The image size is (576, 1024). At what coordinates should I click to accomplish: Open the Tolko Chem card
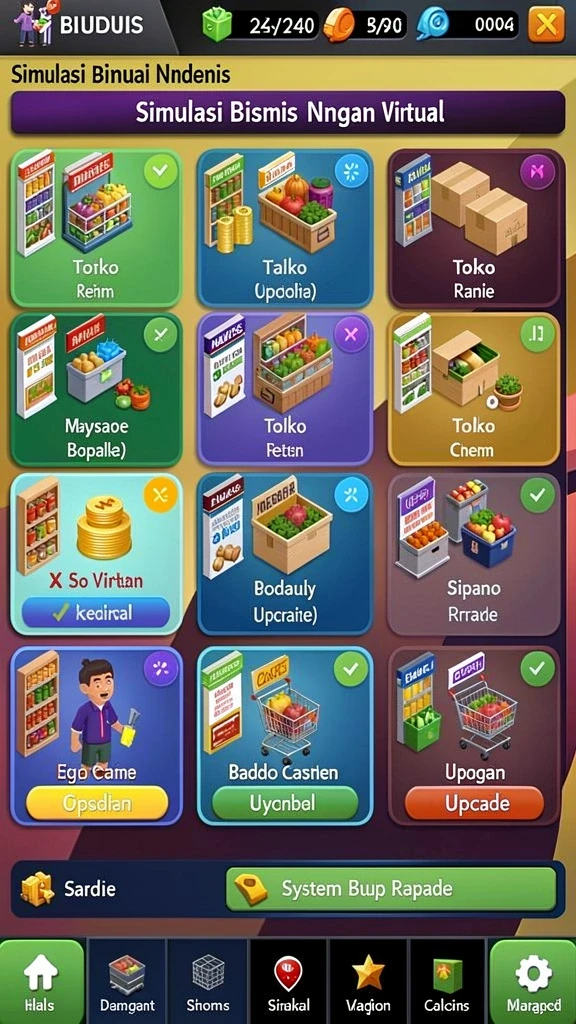coord(475,389)
